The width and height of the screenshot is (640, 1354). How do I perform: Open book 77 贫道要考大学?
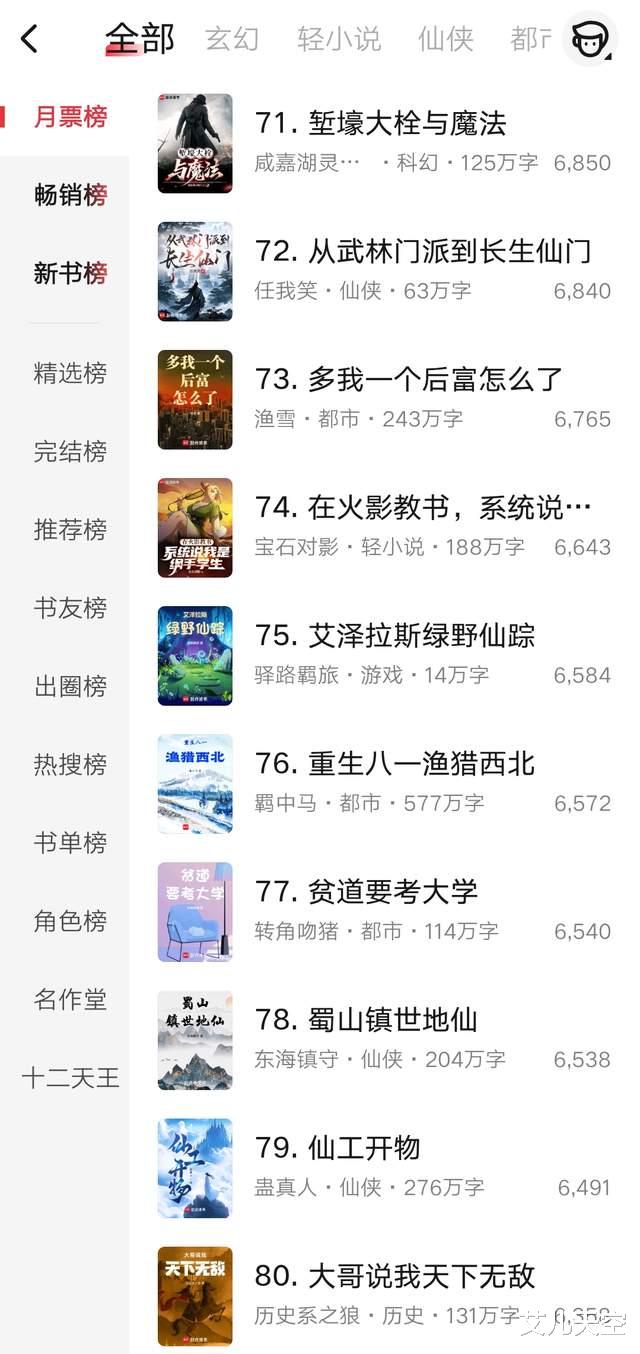380,892
